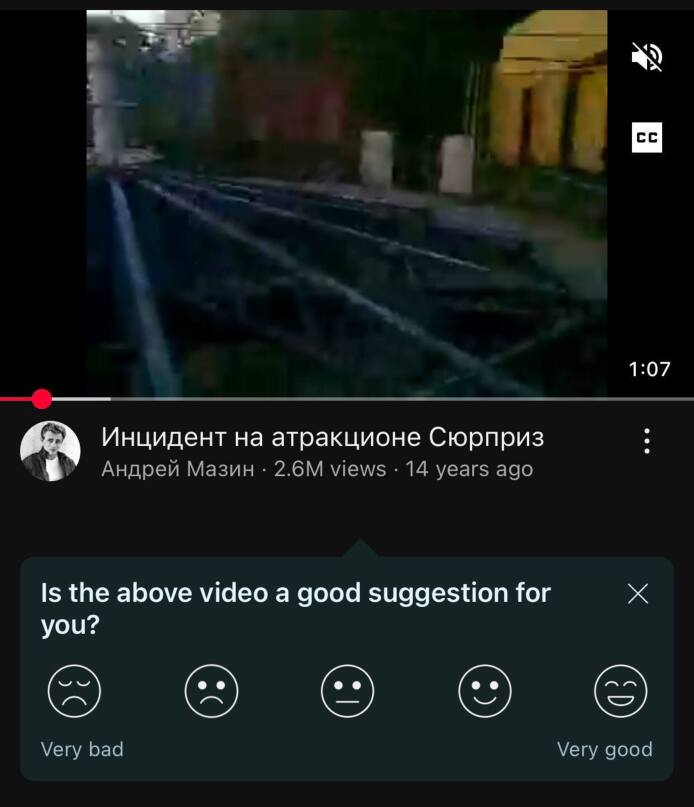Rate the suggestion as Very bad

point(75,691)
